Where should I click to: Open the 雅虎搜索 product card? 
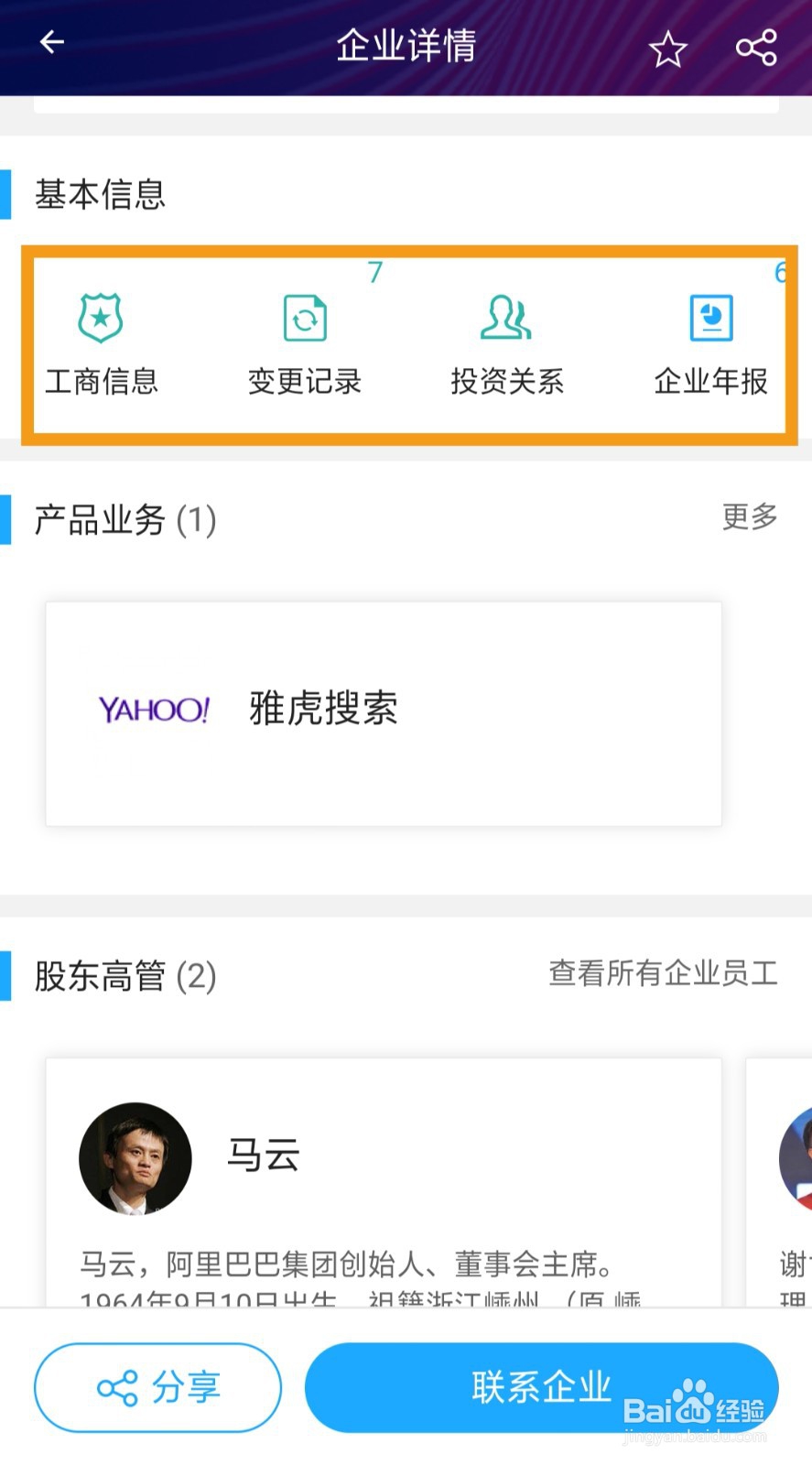(x=383, y=713)
